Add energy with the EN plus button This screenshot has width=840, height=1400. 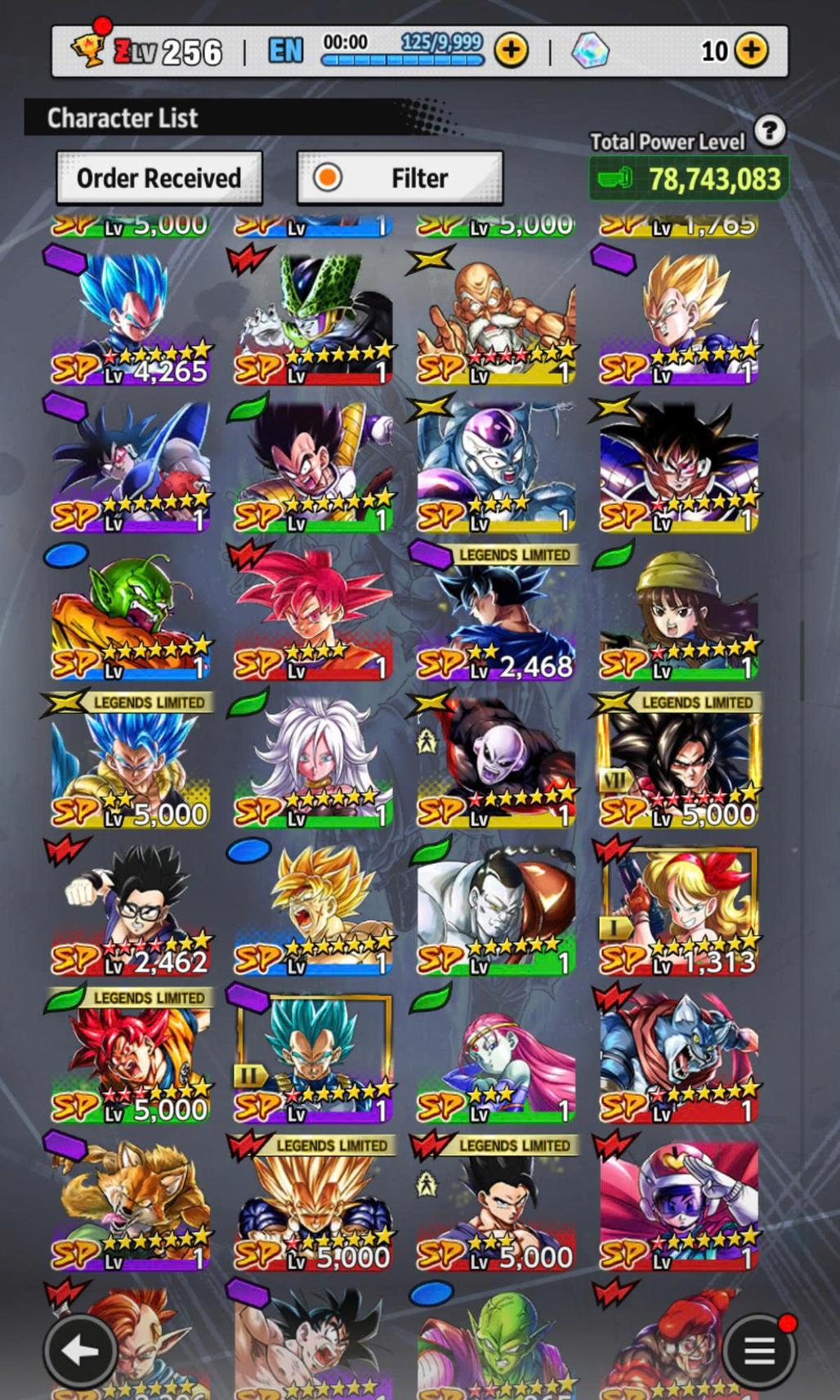(511, 51)
